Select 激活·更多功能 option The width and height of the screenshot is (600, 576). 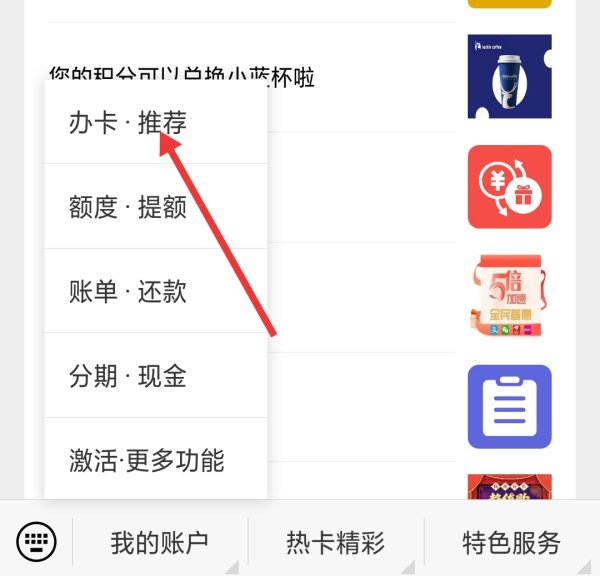point(146,460)
